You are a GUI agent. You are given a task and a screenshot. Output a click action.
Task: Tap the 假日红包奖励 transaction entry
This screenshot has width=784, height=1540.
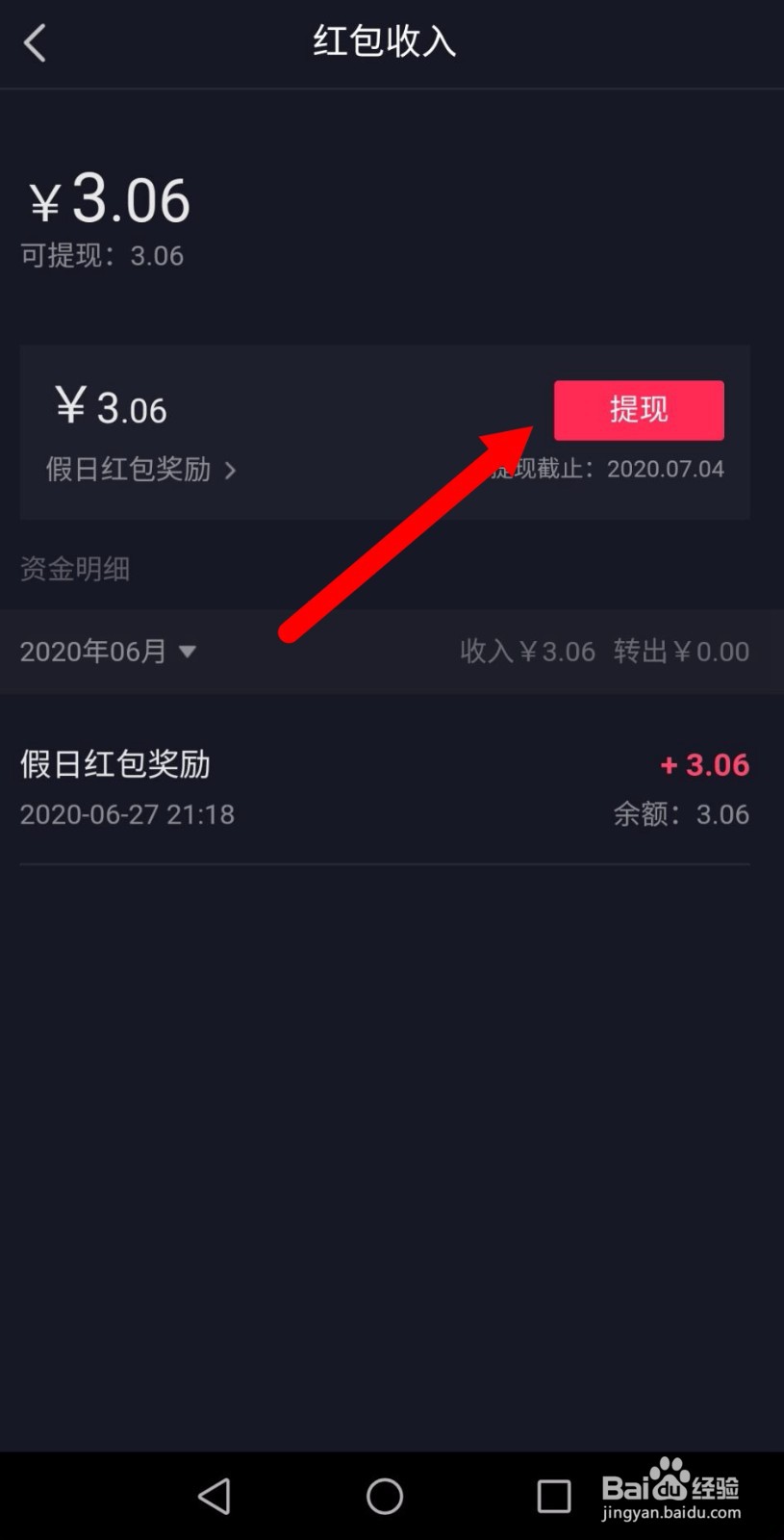[114, 763]
